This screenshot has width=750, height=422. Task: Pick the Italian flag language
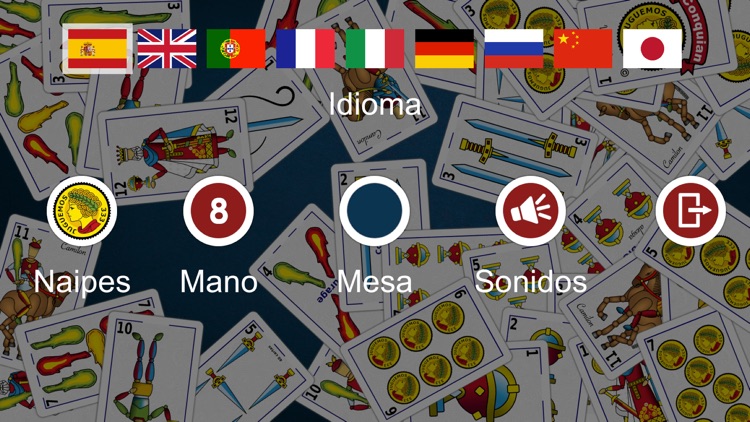375,48
